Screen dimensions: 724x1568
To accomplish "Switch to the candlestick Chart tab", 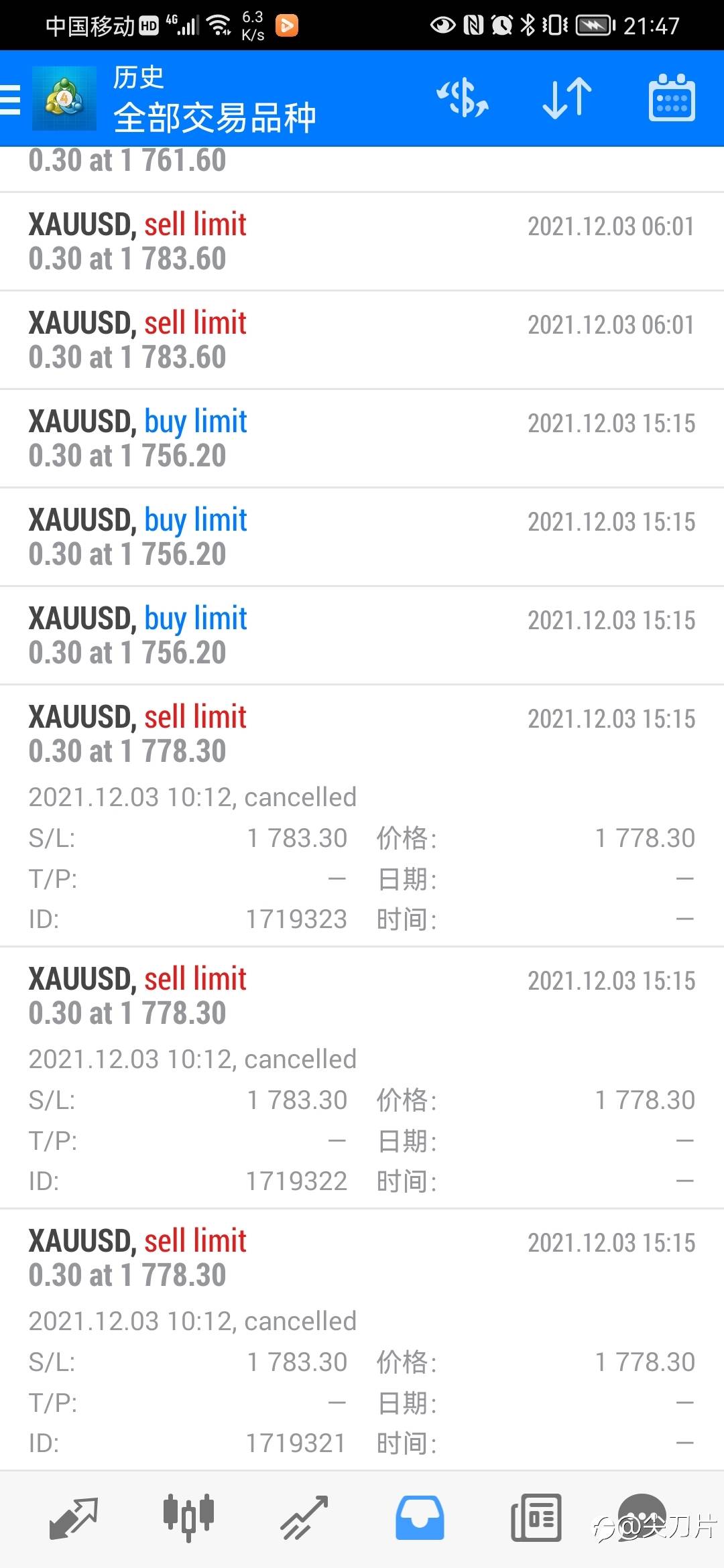I will pos(188,1518).
